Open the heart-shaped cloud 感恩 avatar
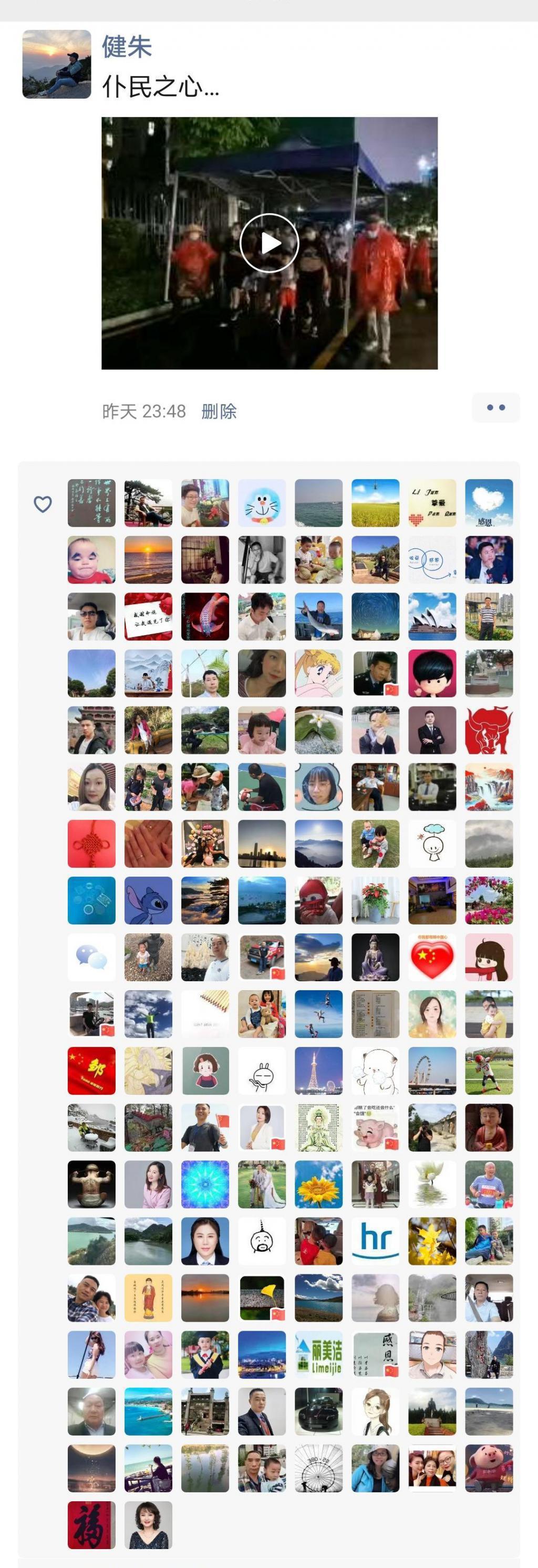The image size is (538, 1568). pos(489,503)
